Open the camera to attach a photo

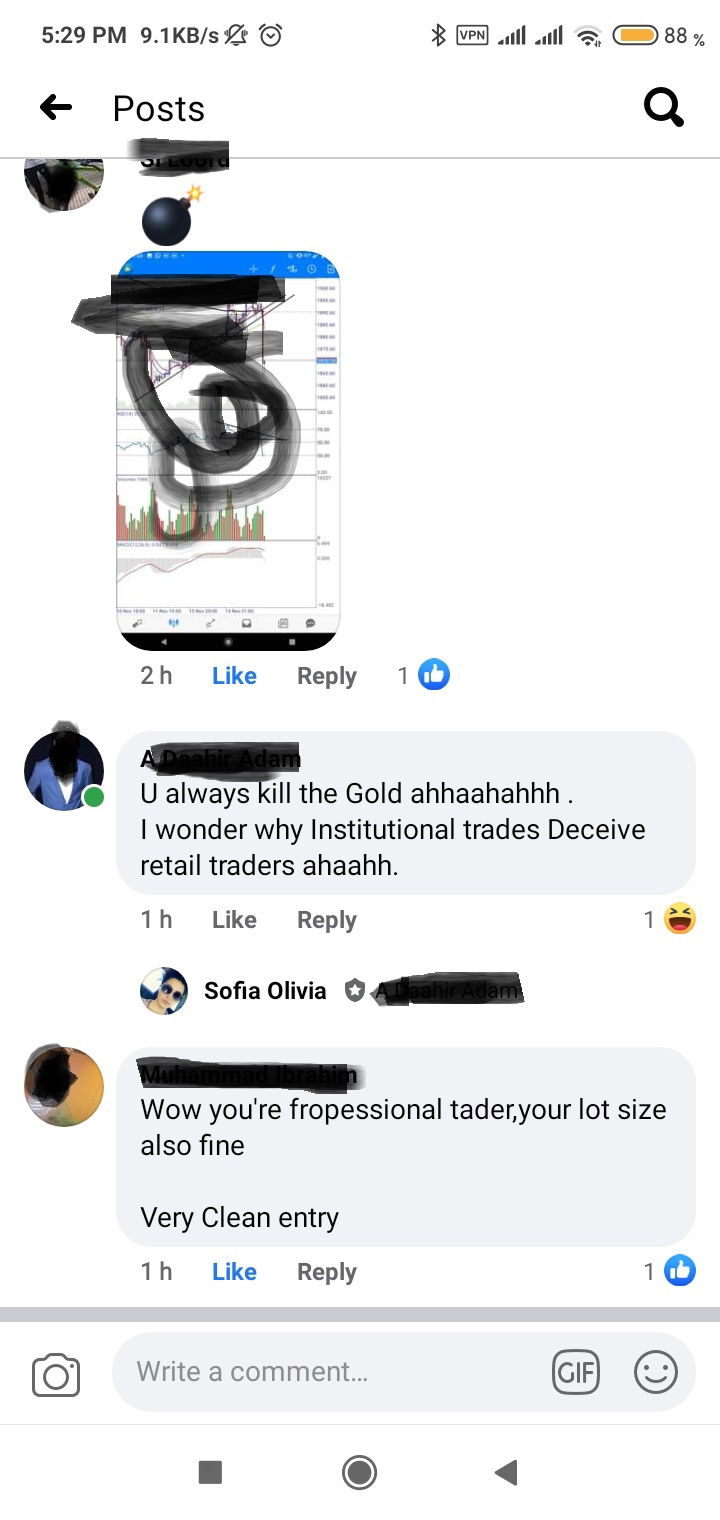point(56,1374)
